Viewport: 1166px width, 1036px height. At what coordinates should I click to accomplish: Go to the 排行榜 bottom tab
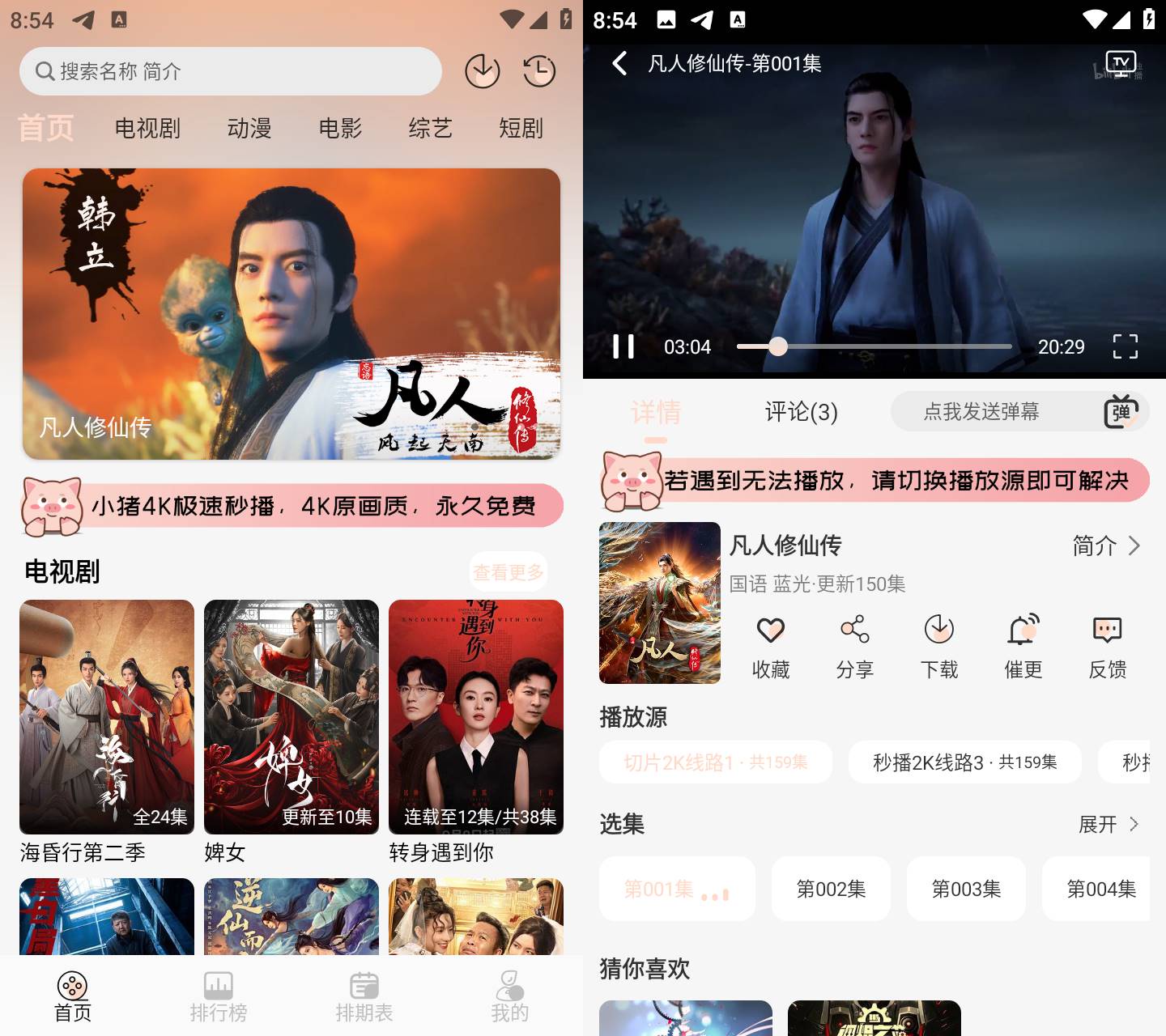tap(219, 996)
